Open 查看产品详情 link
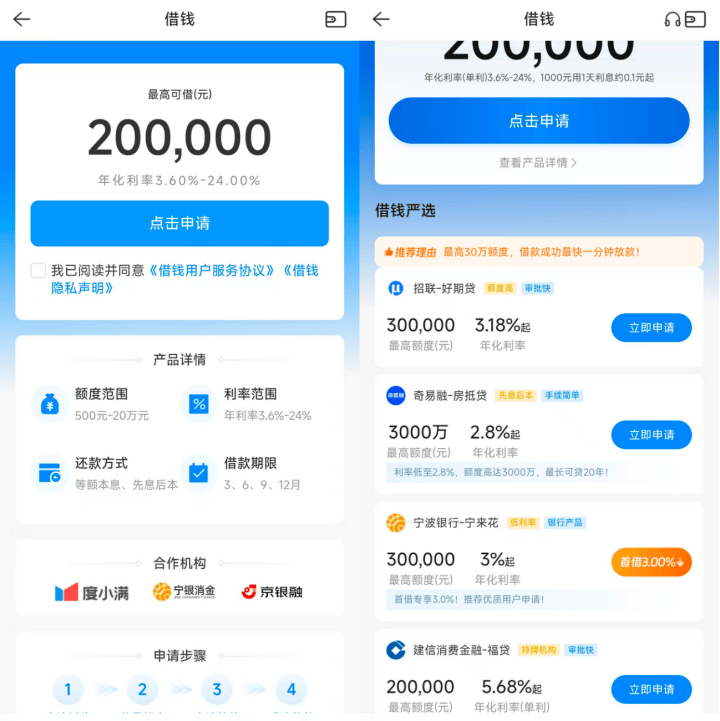 538,162
